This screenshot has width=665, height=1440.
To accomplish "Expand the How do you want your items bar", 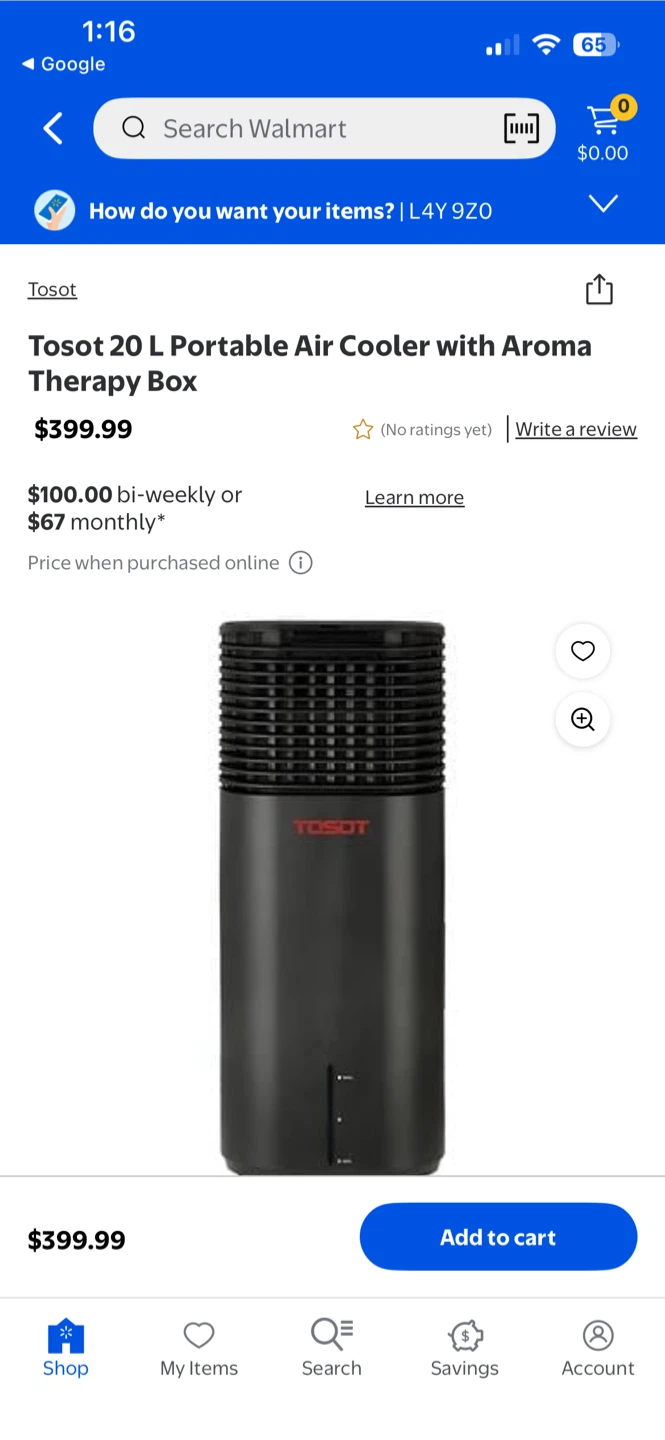I will (332, 210).
